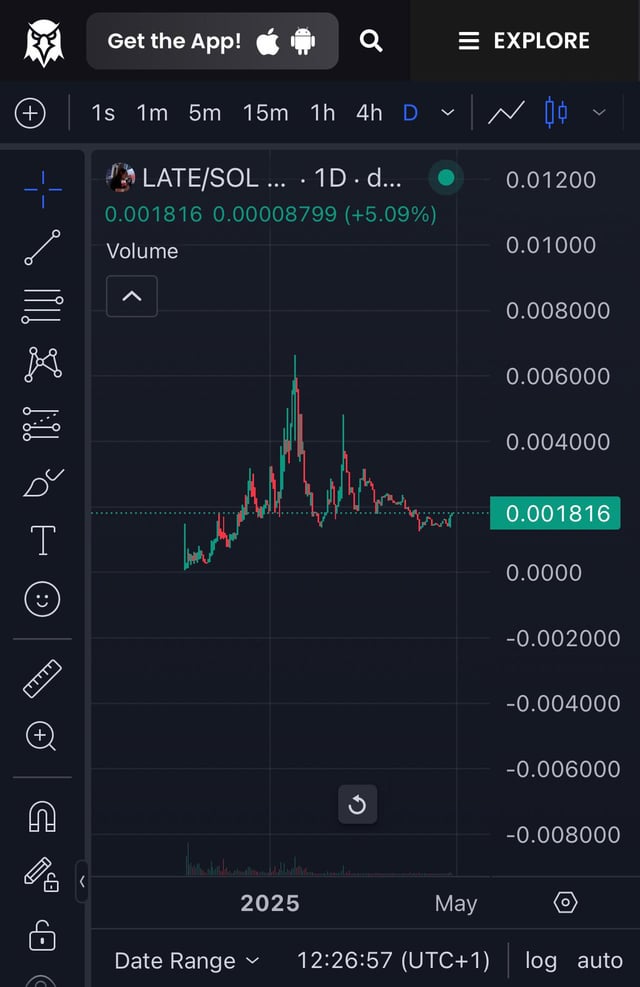Activate the ruler measure tool

pyautogui.click(x=42, y=679)
